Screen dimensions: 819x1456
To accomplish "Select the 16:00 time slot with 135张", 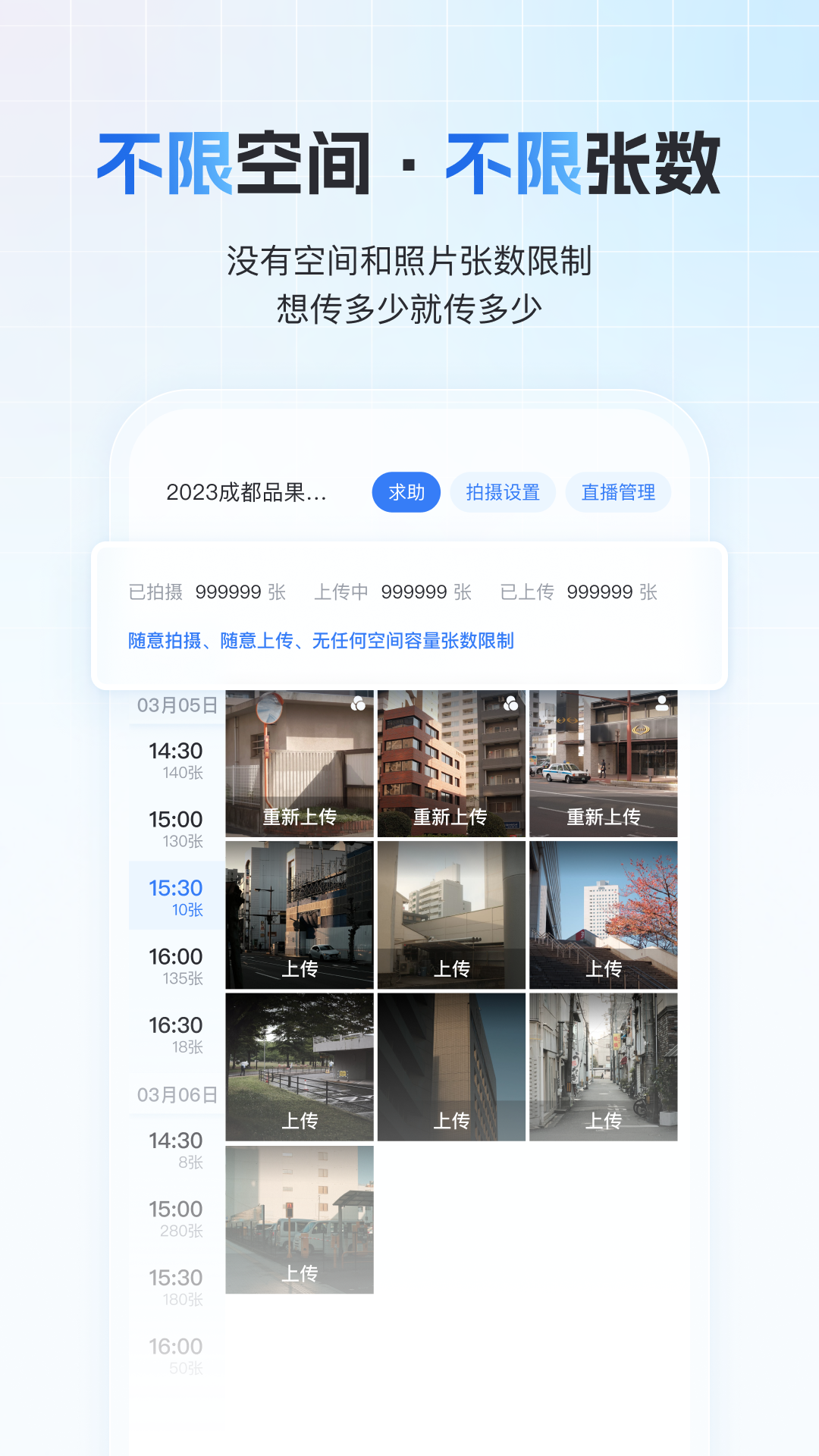I will click(176, 965).
